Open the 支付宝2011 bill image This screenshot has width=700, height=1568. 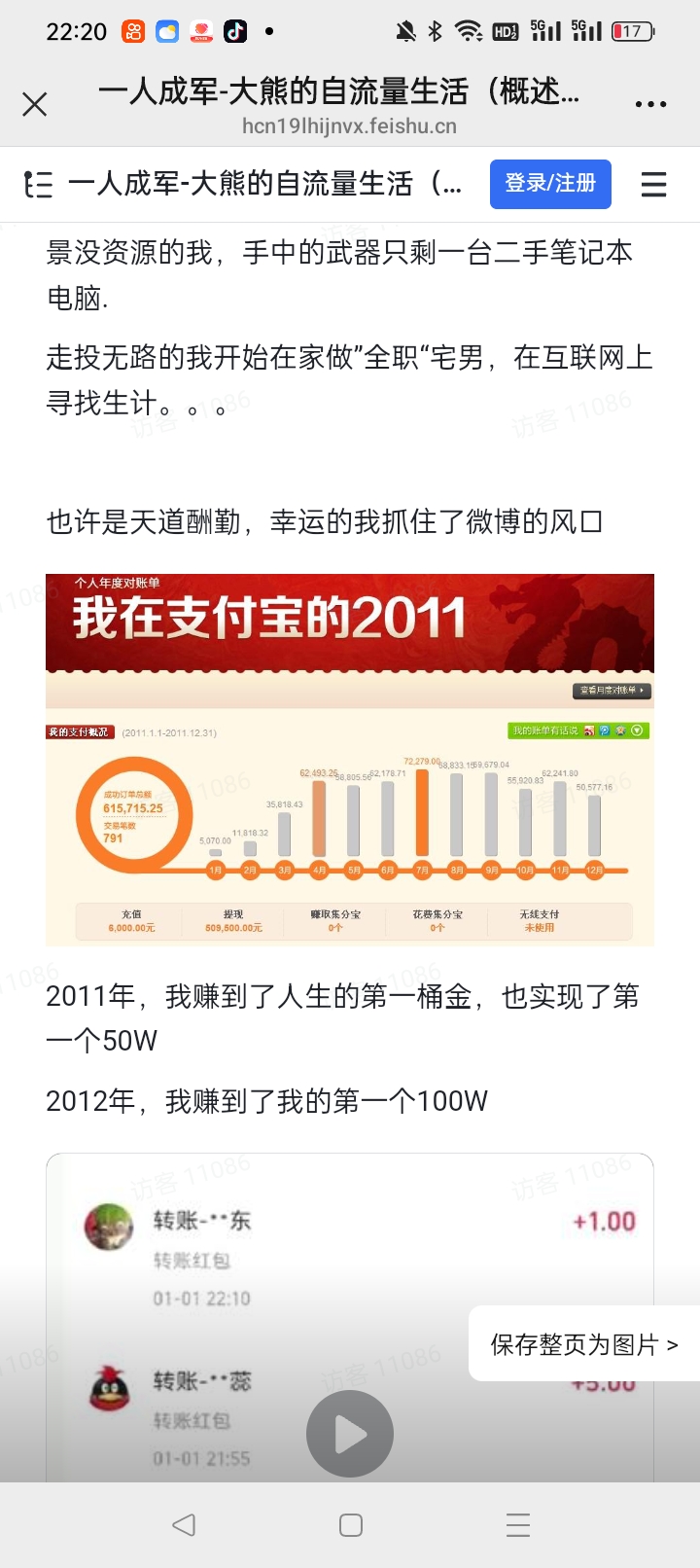point(350,759)
